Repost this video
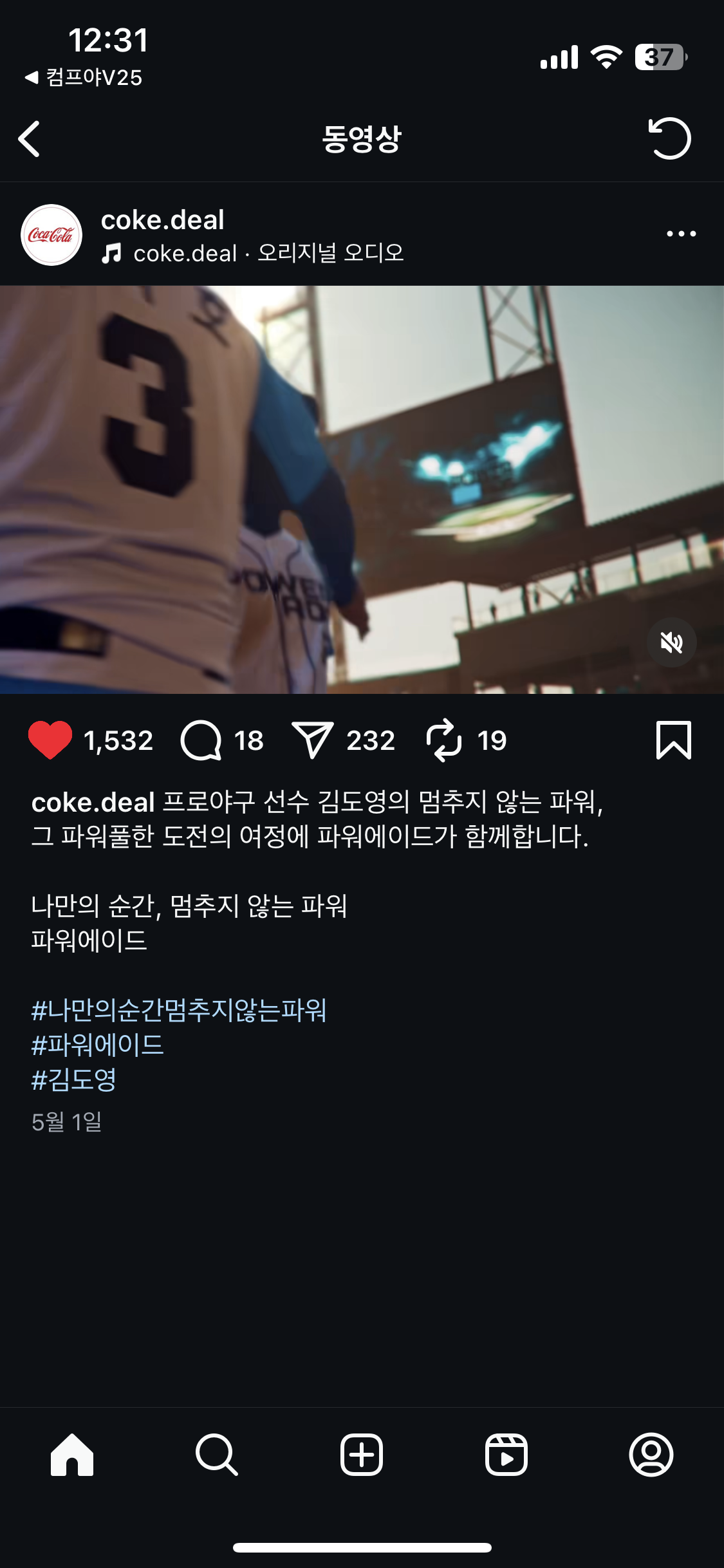The height and width of the screenshot is (1568, 724). click(x=444, y=740)
